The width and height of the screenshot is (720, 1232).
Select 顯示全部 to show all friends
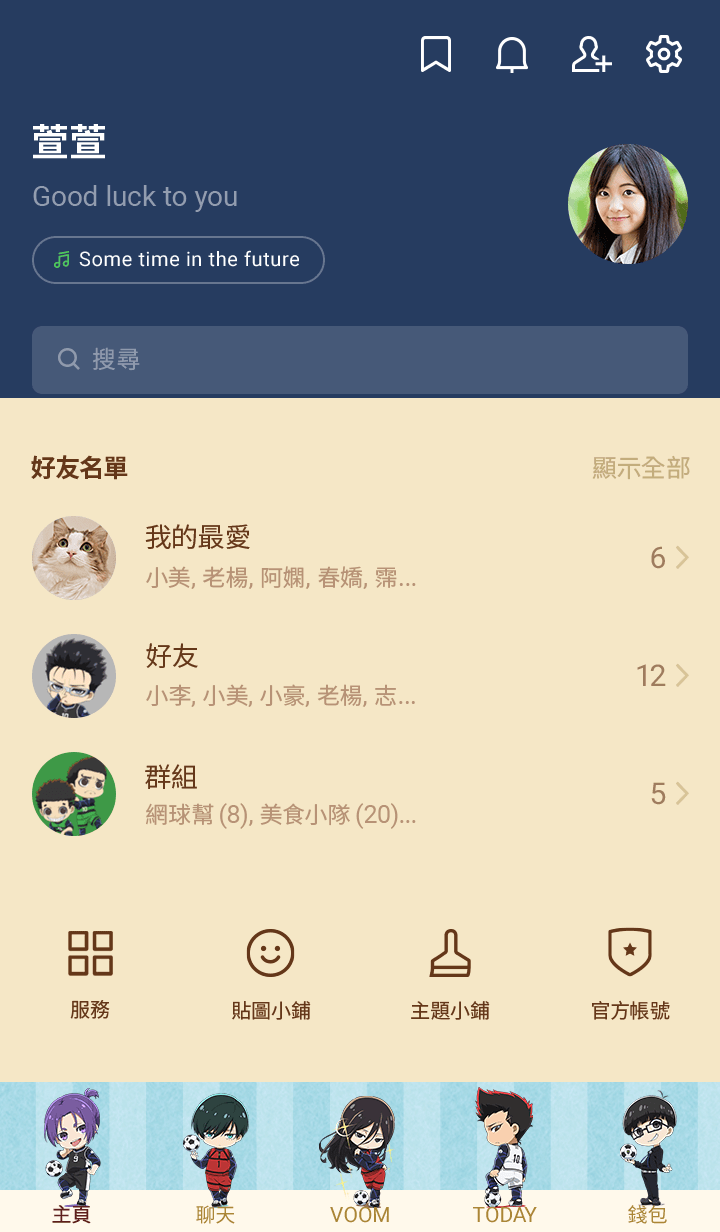point(641,468)
